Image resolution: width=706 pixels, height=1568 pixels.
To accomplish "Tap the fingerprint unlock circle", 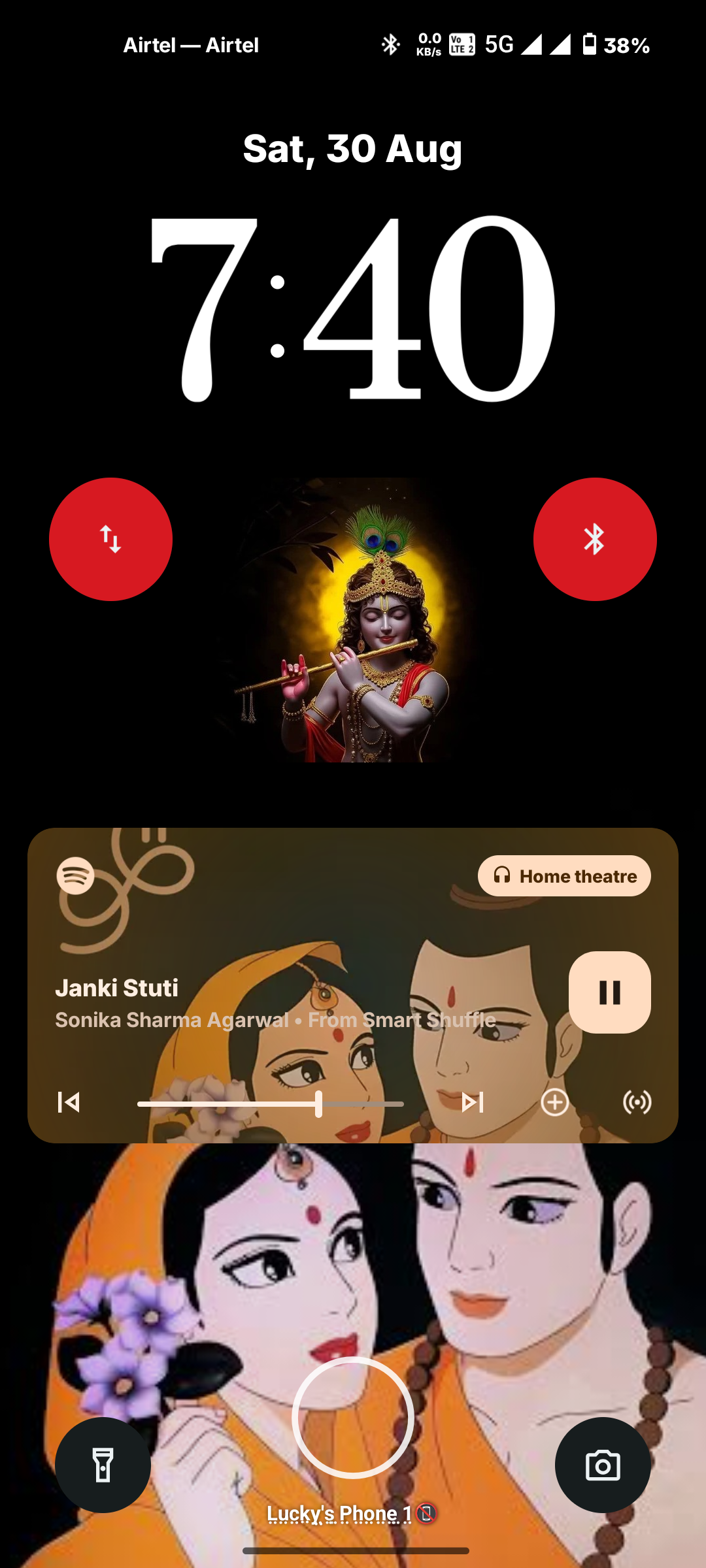I will (x=353, y=1417).
